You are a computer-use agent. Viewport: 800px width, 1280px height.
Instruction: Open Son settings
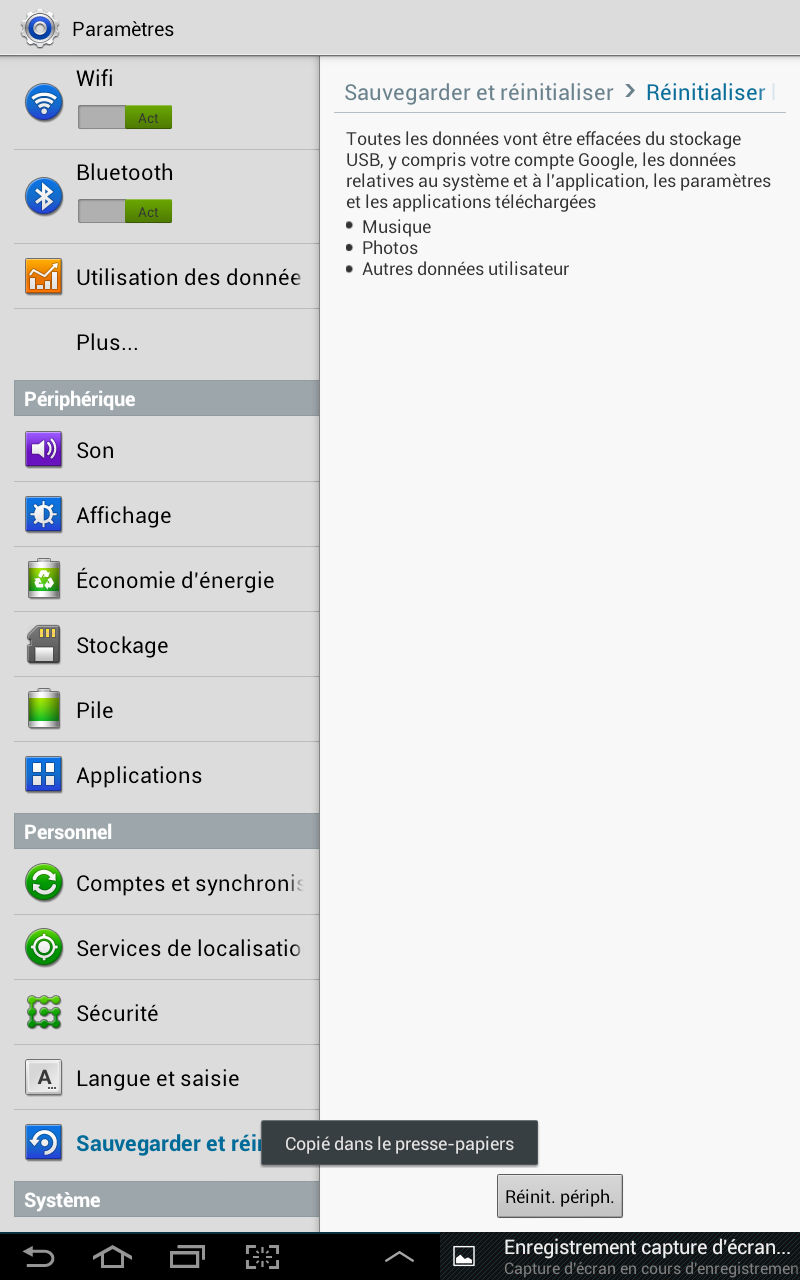coord(166,450)
